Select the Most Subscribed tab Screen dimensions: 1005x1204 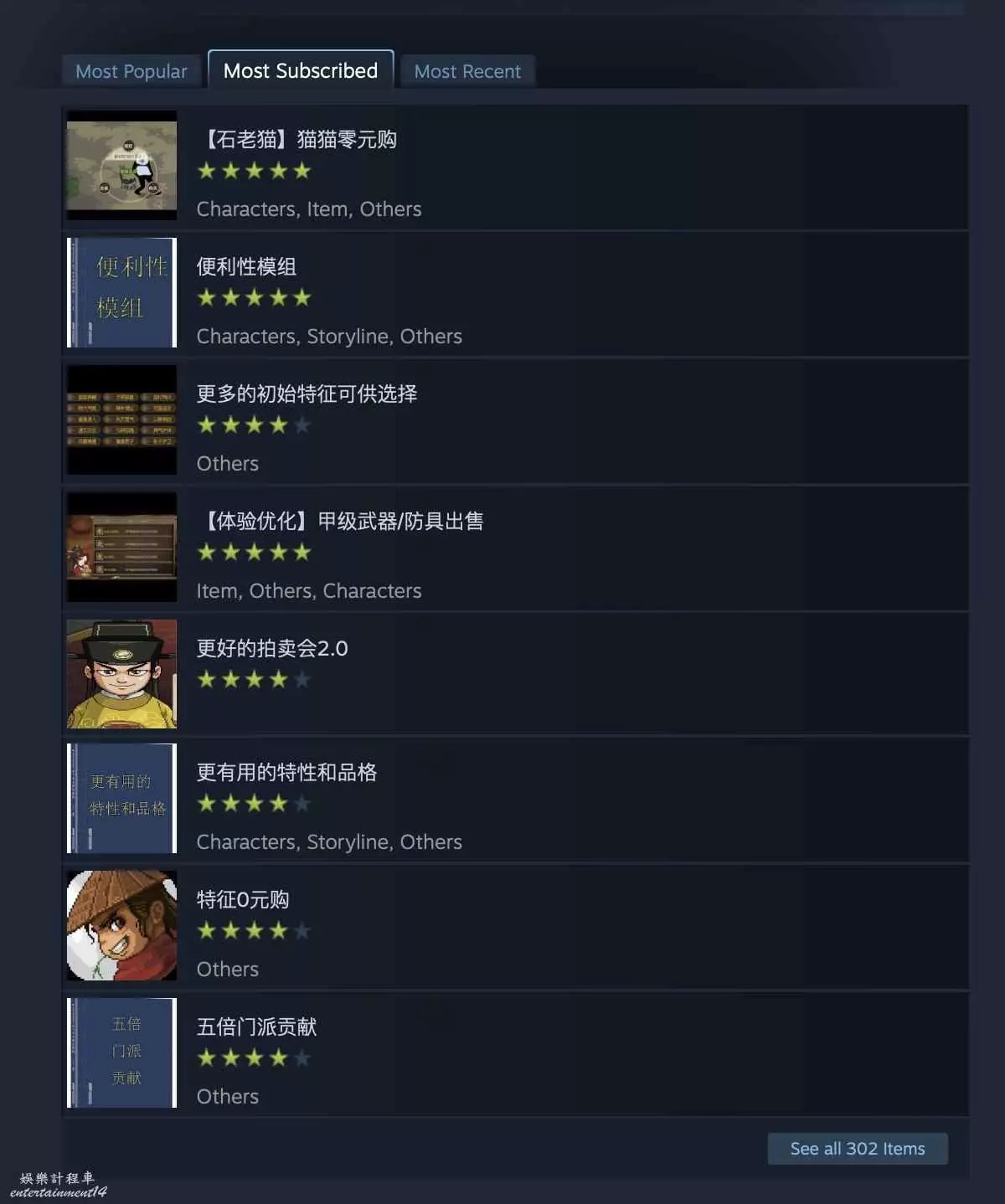pyautogui.click(x=300, y=70)
